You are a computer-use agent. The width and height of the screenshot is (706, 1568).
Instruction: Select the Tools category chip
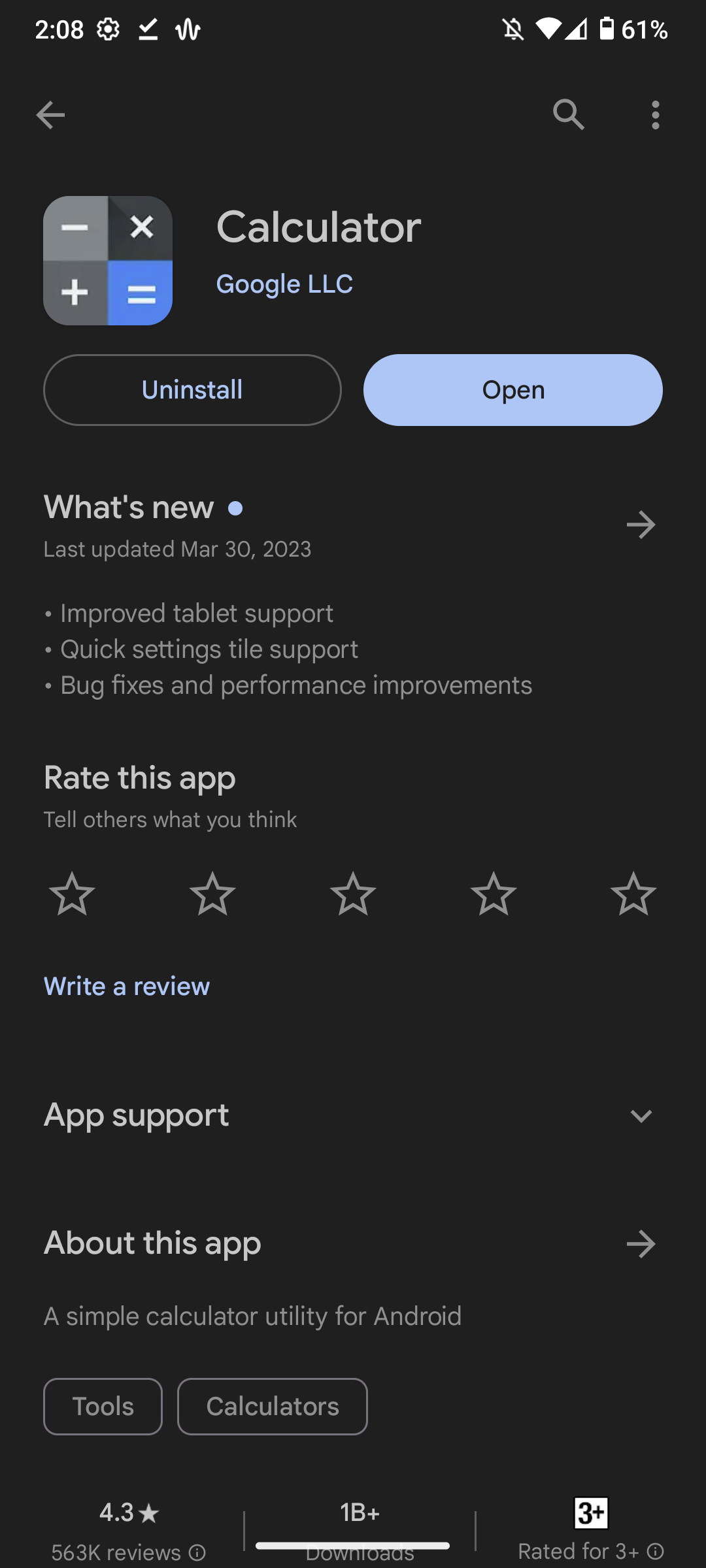(103, 1406)
